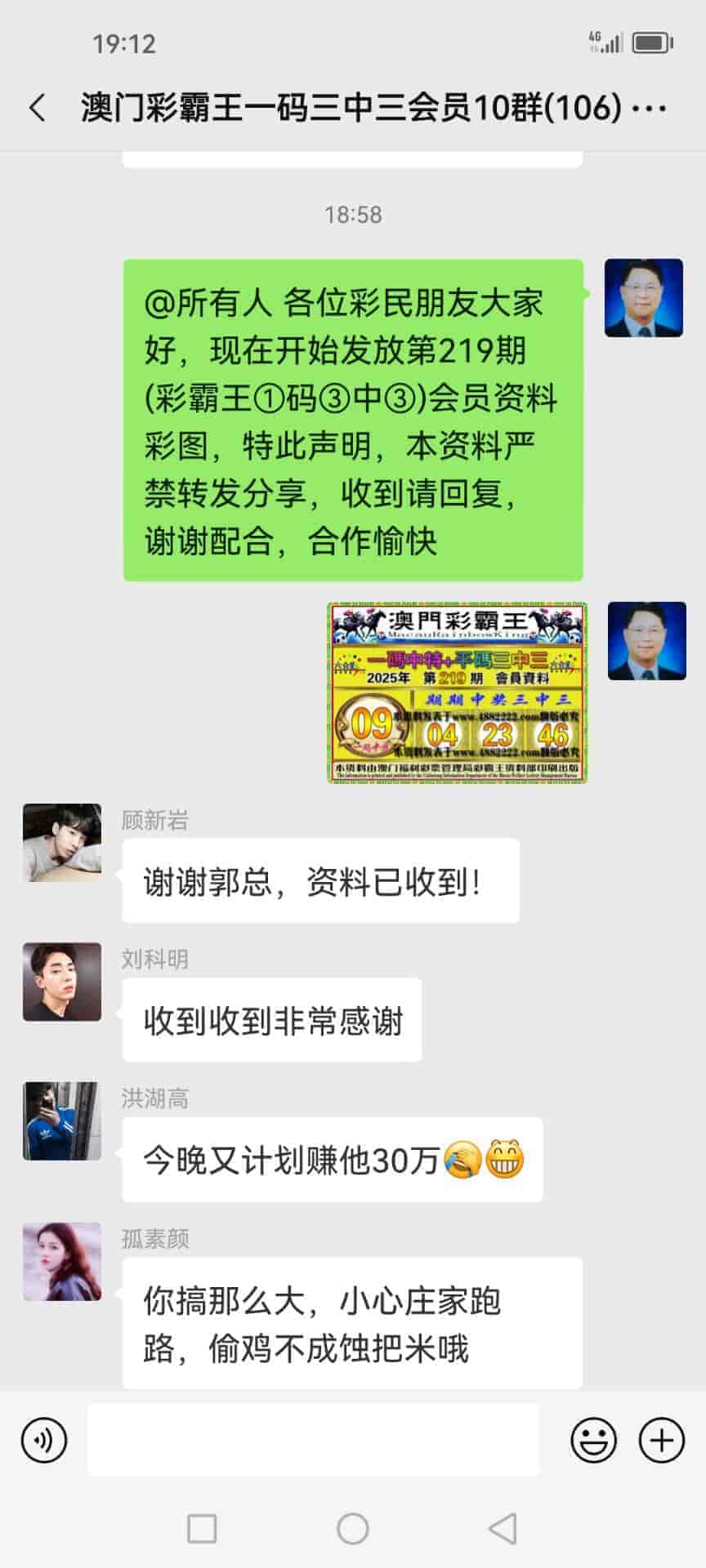
Task: Tap the system home button
Action: [353, 1528]
